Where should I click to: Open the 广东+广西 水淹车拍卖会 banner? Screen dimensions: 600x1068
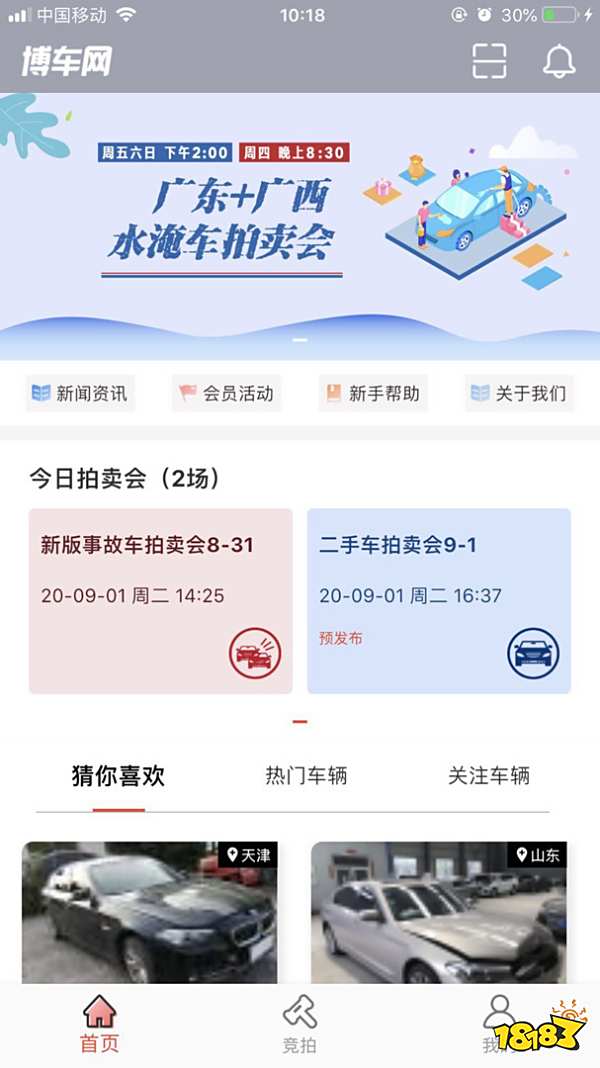click(x=300, y=225)
